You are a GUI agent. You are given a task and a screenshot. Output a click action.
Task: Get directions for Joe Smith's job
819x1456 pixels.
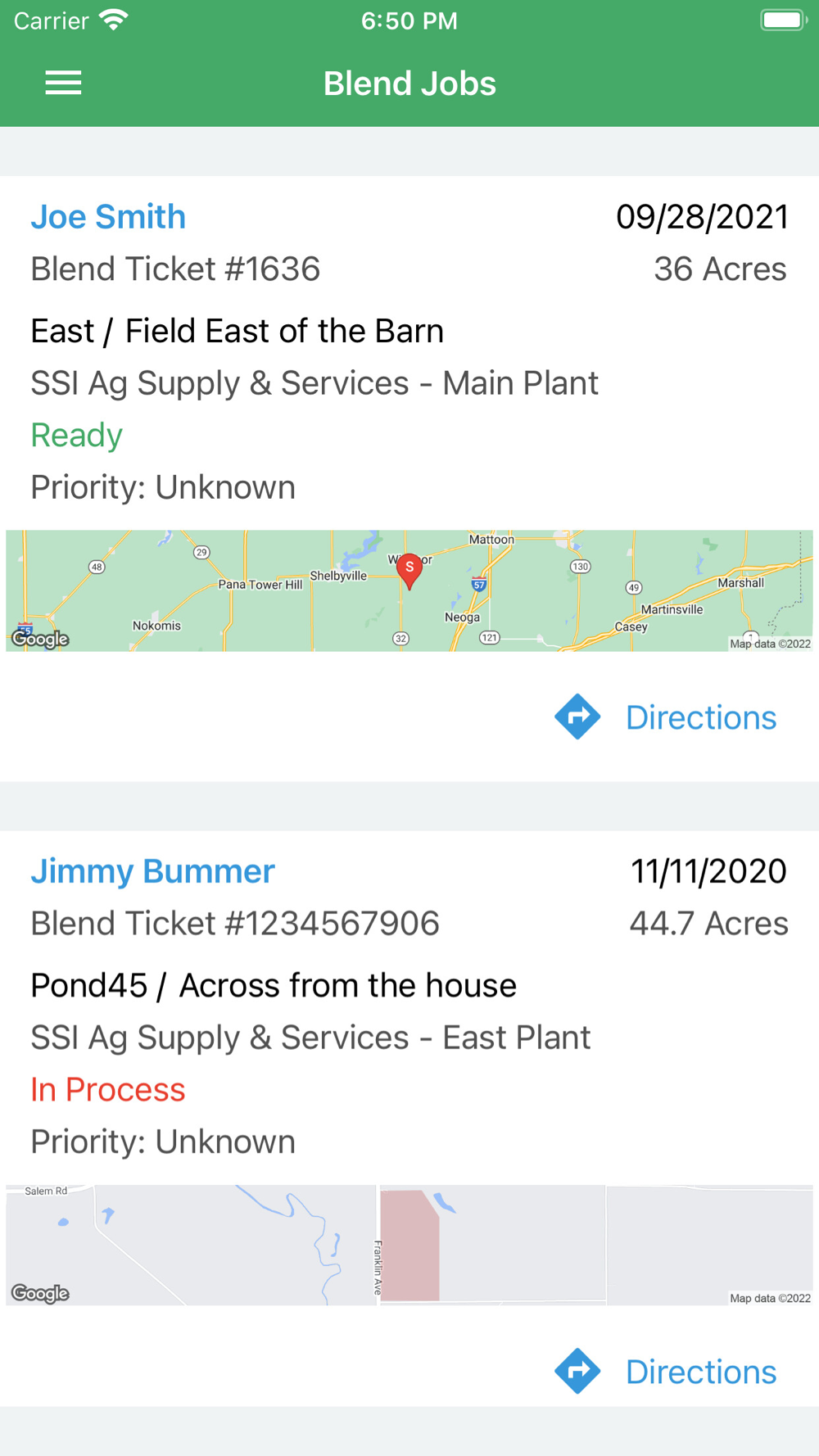666,717
